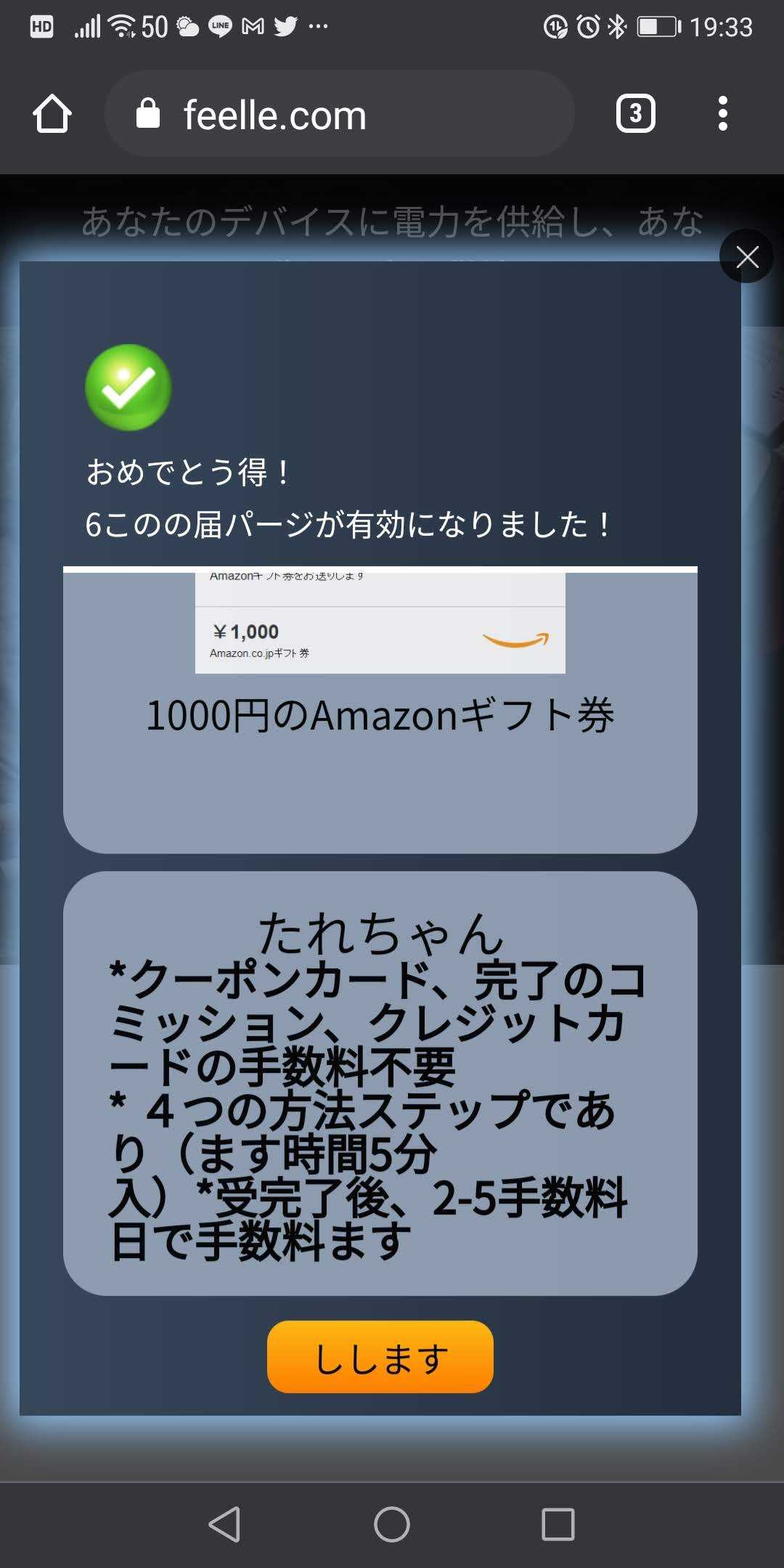Open the browser overflow menu
Viewport: 784px width, 1568px height.
point(722,114)
